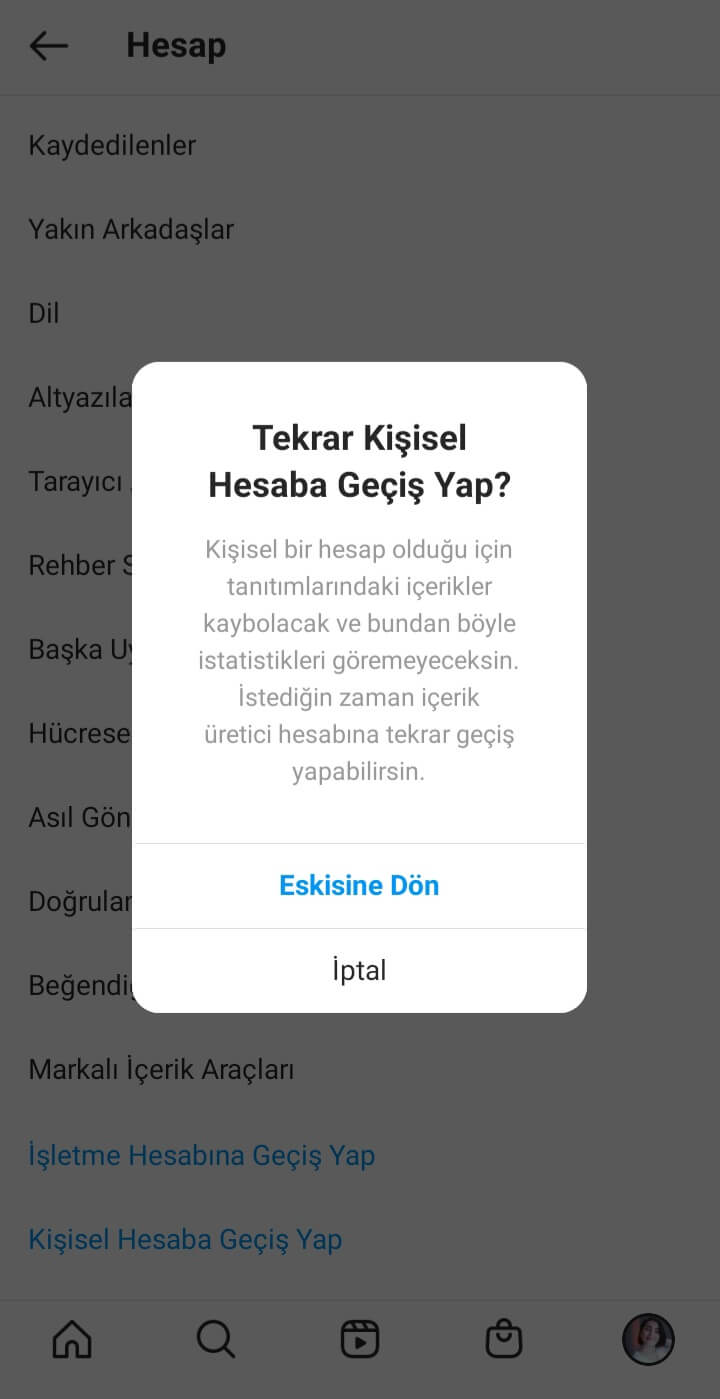Image resolution: width=720 pixels, height=1399 pixels.
Task: Tap İptal to cancel the dialog
Action: [359, 970]
